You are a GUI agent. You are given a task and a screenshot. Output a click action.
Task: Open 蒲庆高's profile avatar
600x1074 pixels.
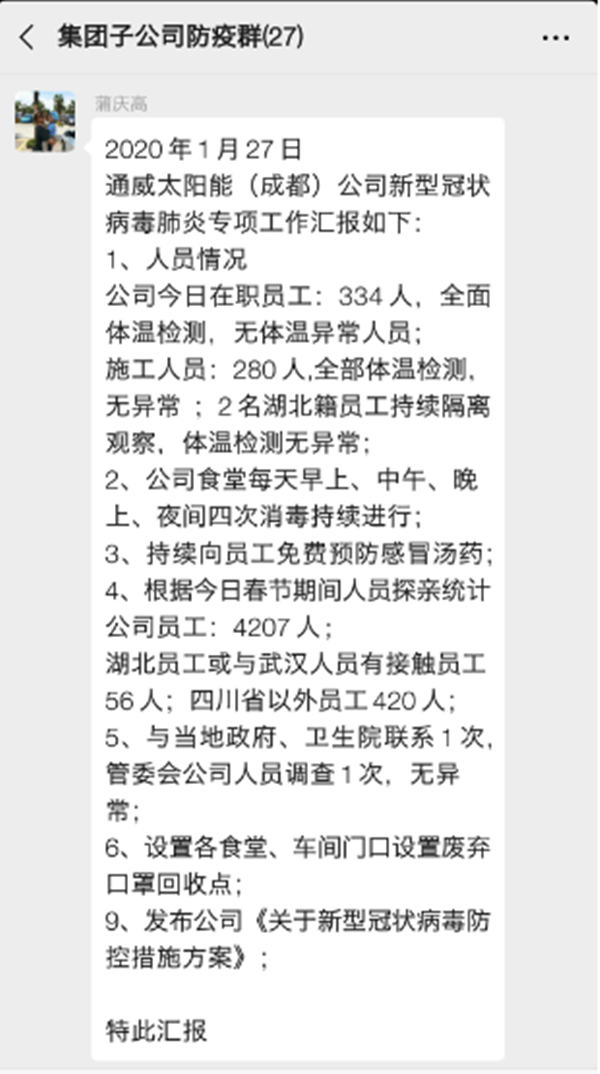pos(45,122)
